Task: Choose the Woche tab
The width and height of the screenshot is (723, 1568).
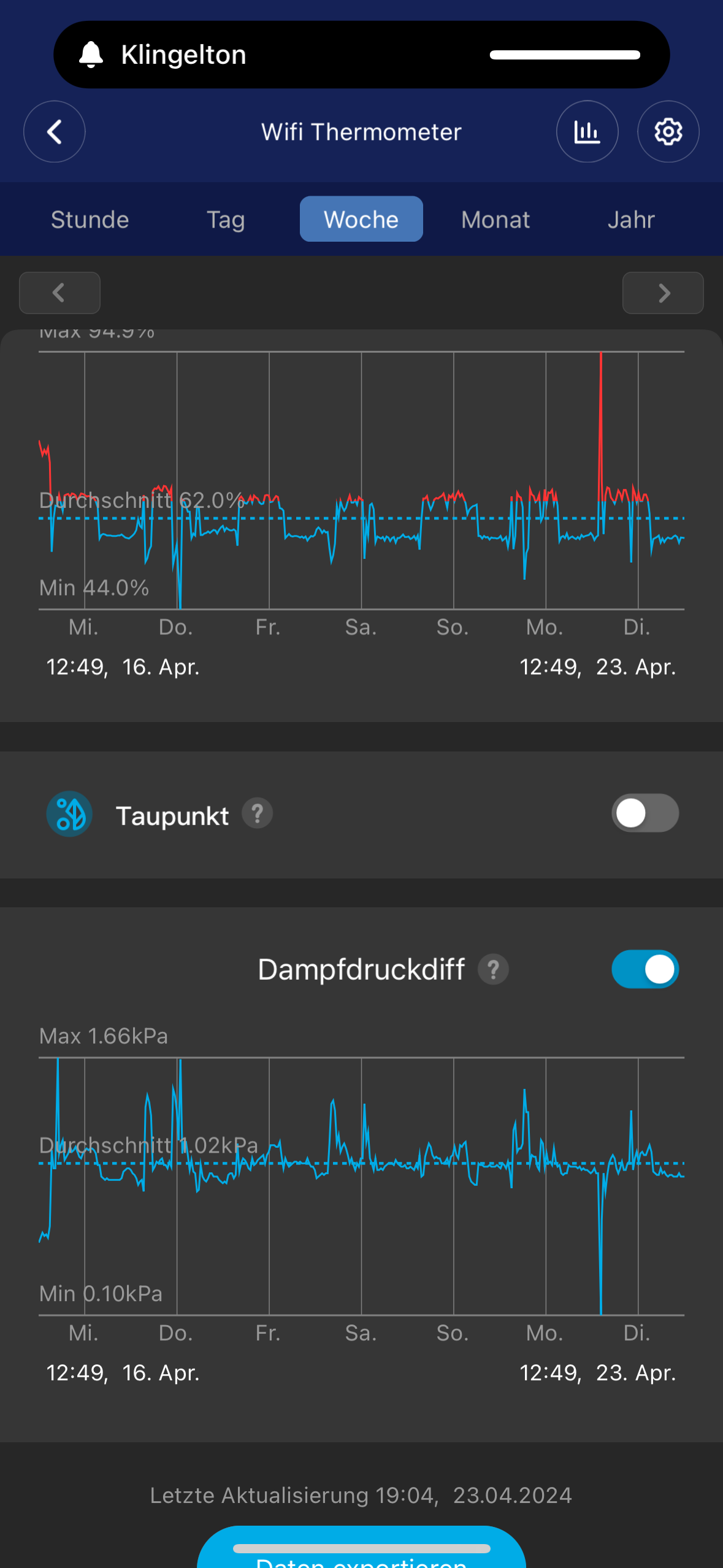Action: point(361,219)
